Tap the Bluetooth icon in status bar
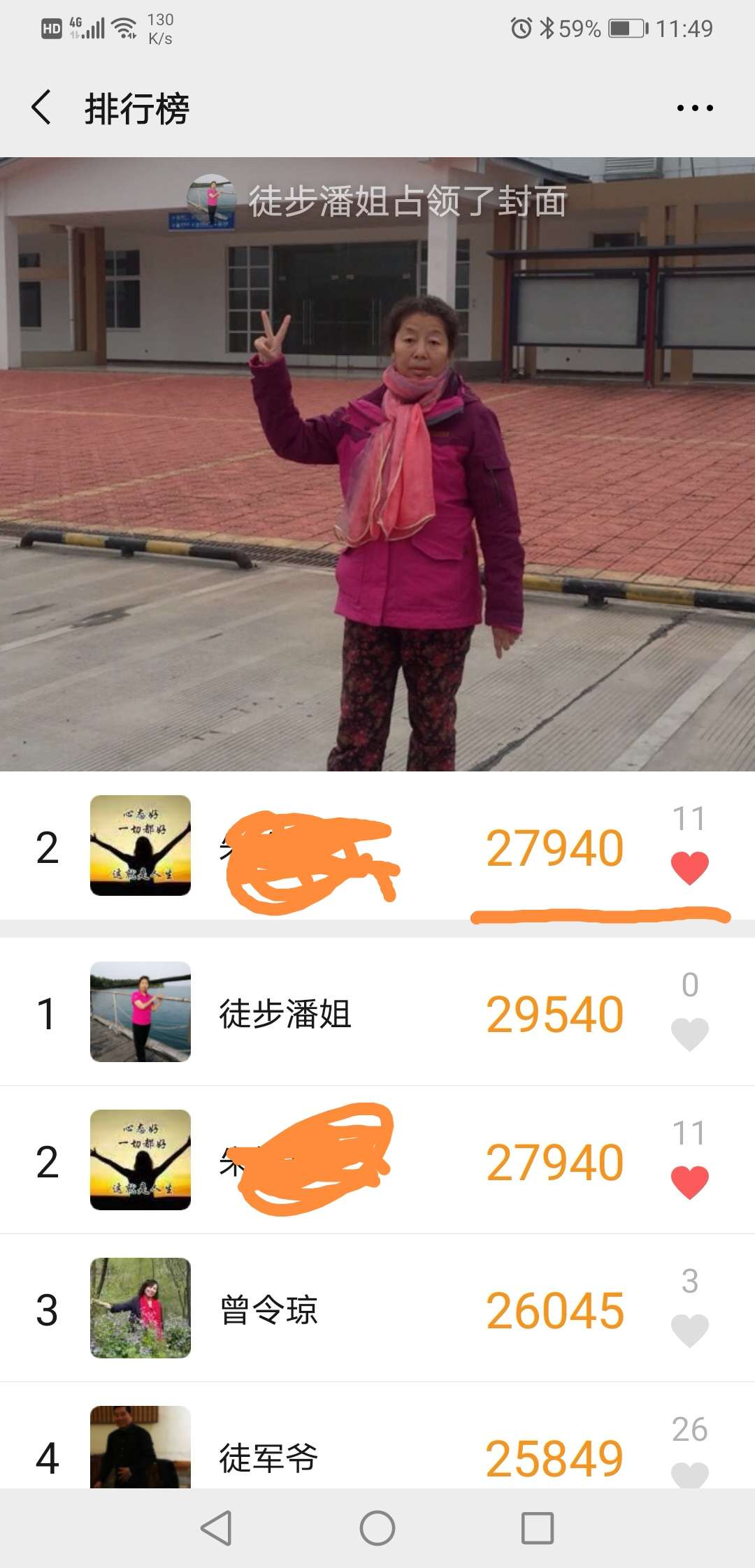Screen dimensions: 755x1568 [x=549, y=28]
